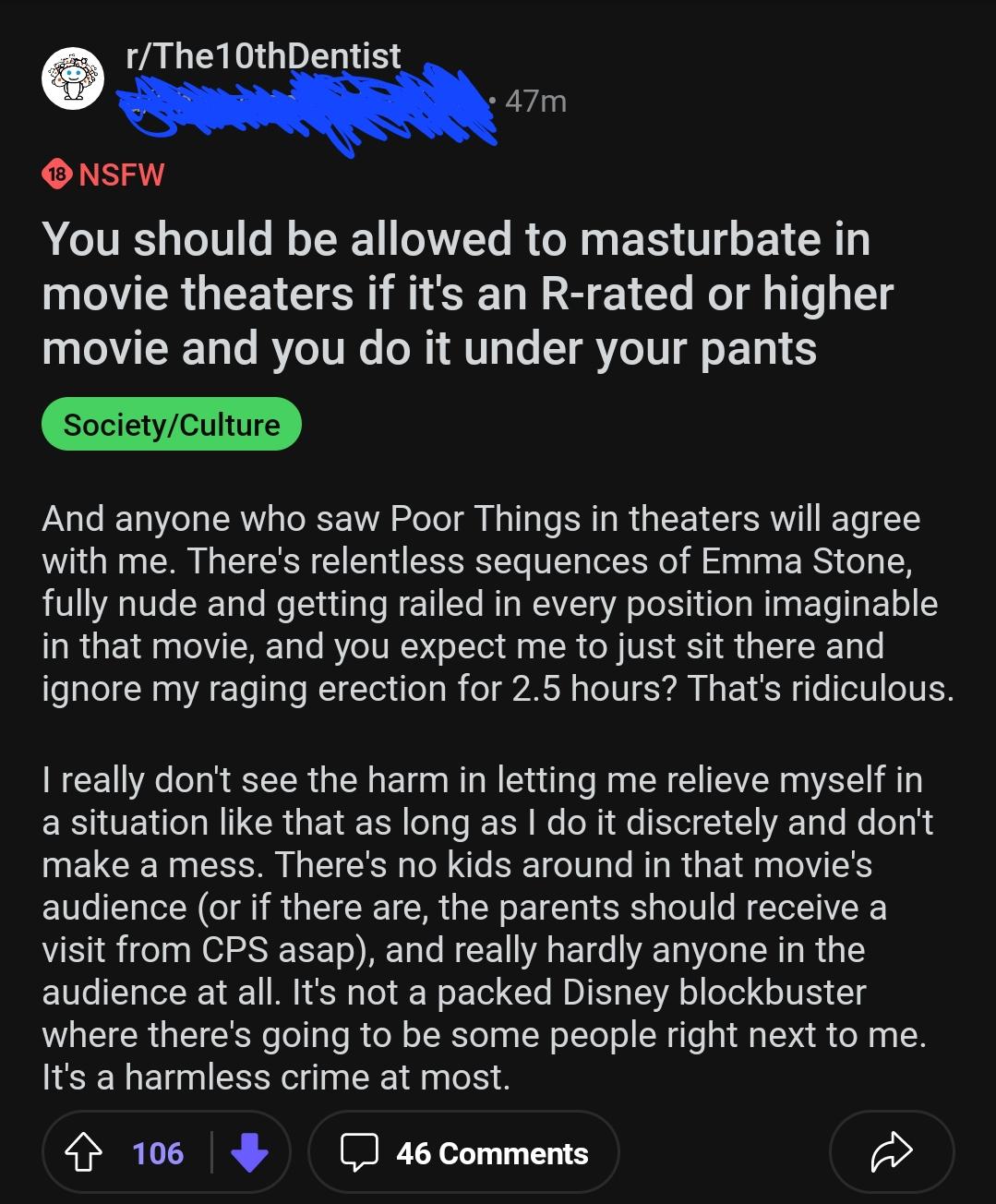Open the 46 Comments section
Screen dimensions: 996x1204
point(463,1152)
